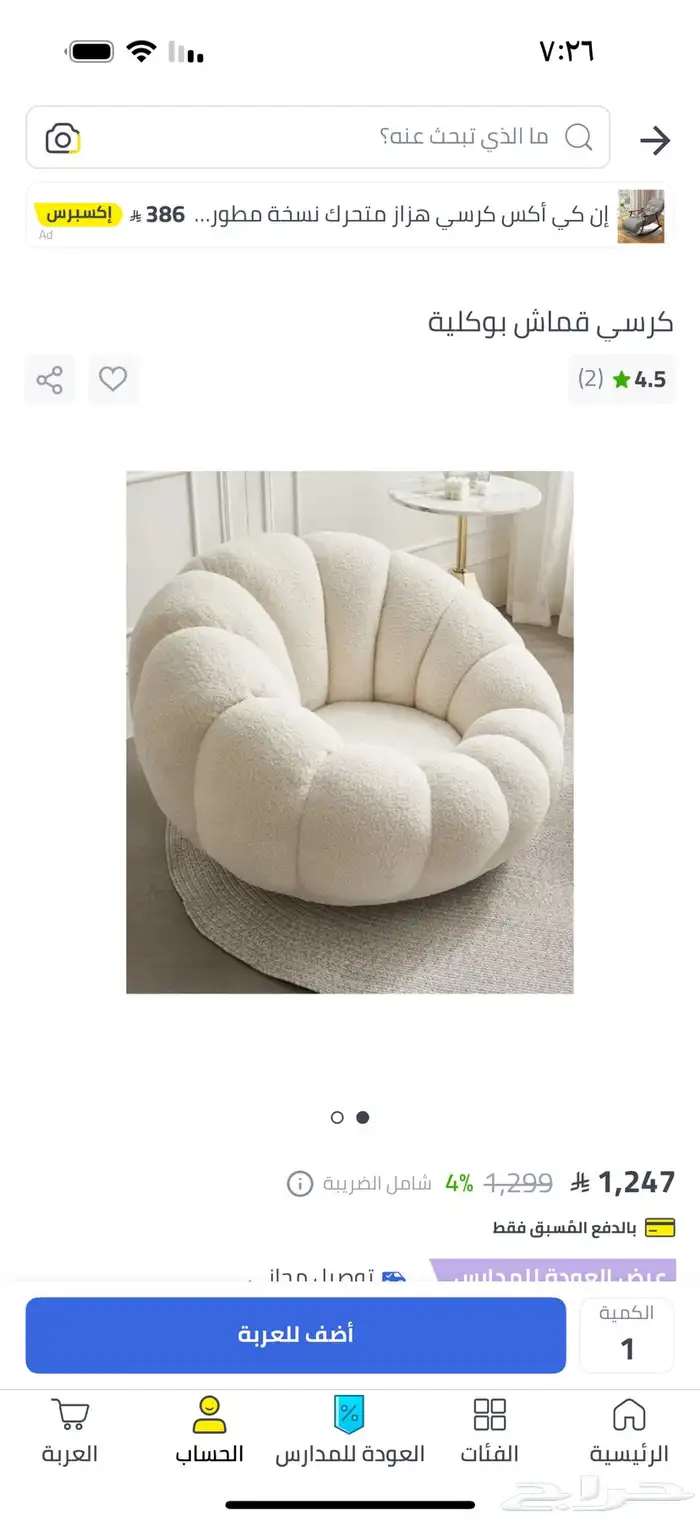Switch to الرئيسية home tab

pyautogui.click(x=629, y=1431)
